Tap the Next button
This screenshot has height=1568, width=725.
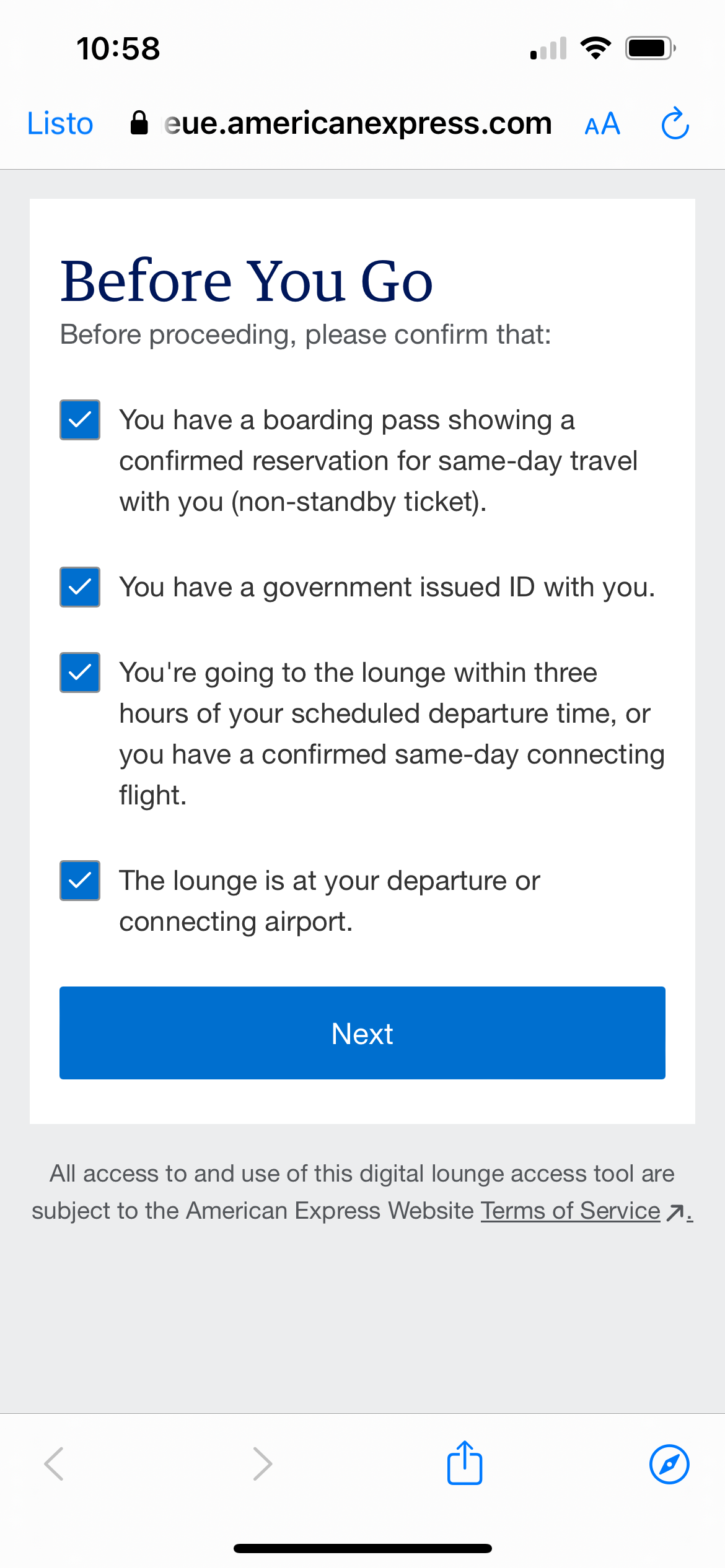(x=362, y=1033)
